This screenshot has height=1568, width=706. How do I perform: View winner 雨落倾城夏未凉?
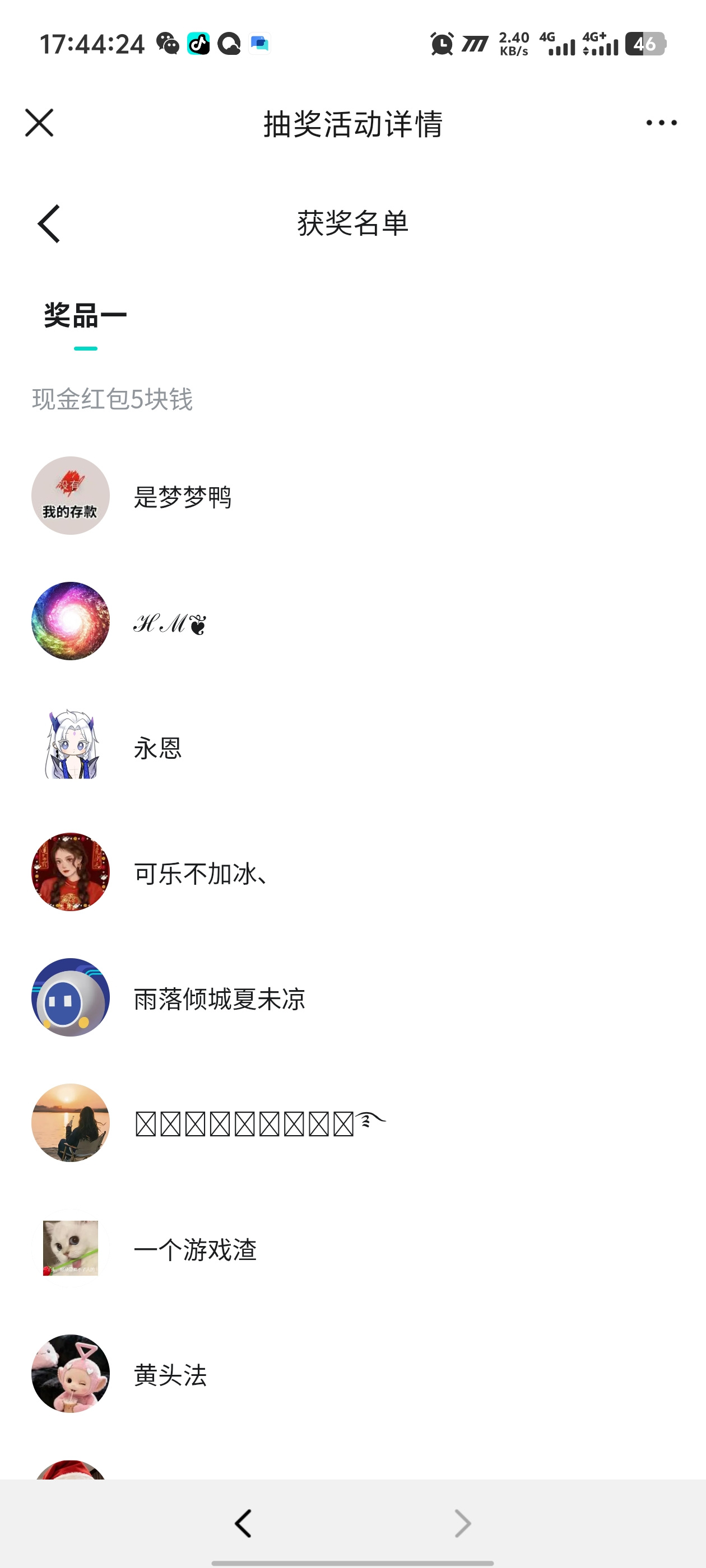click(352, 998)
